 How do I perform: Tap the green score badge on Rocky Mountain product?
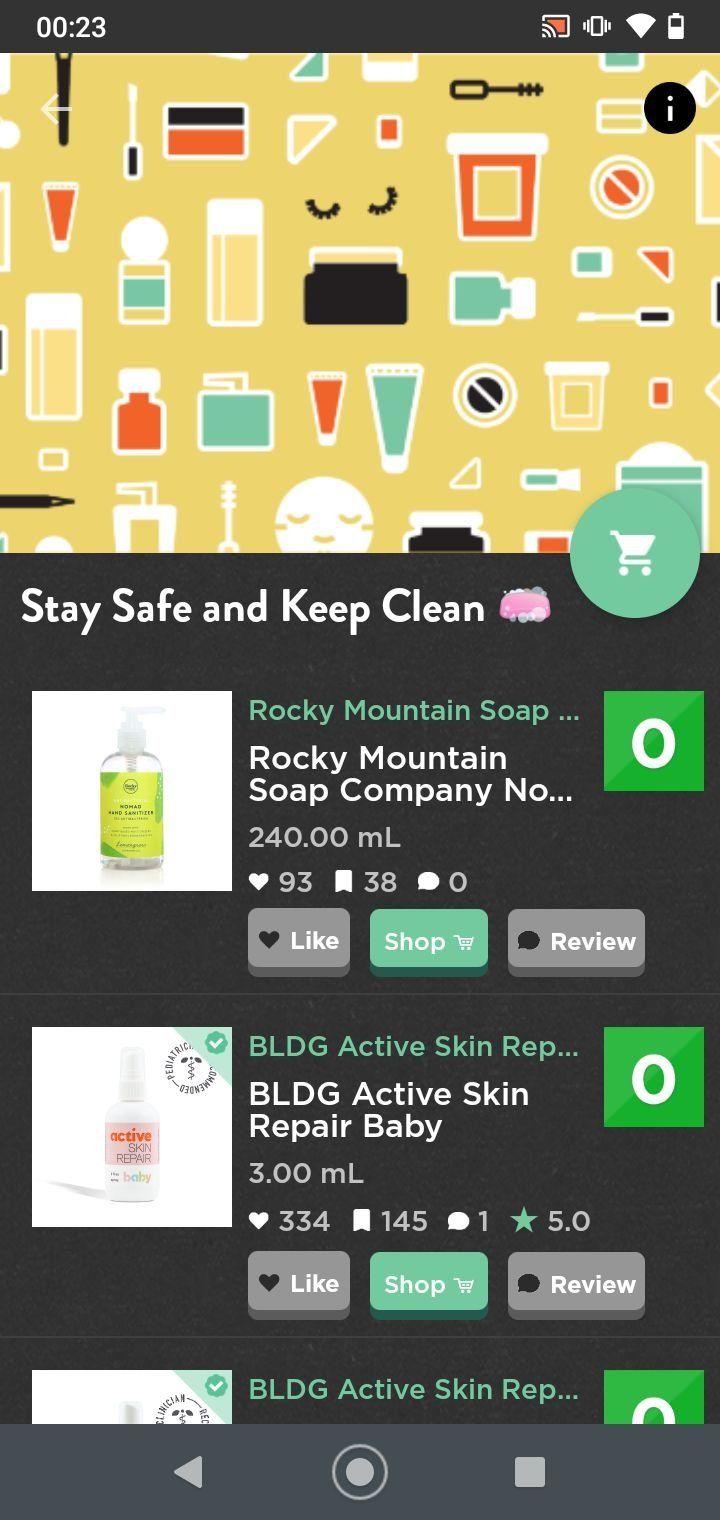[653, 741]
